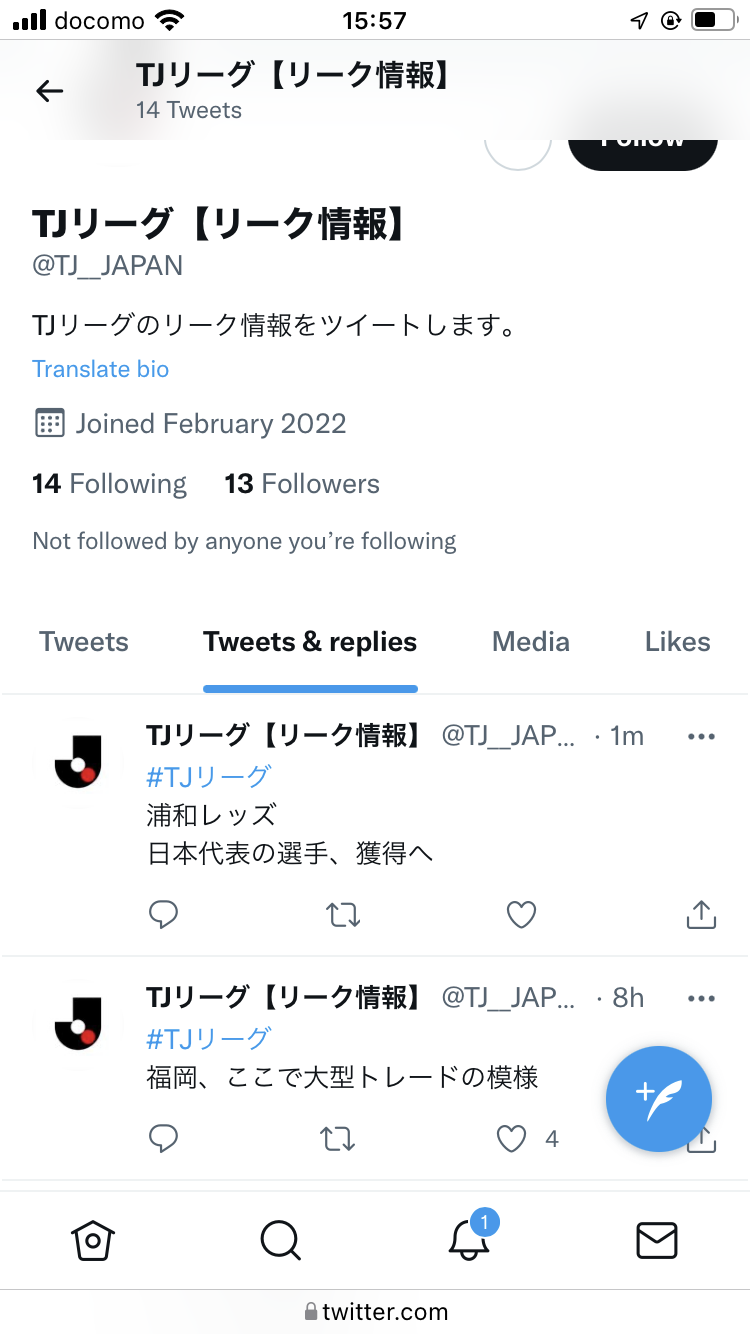
Task: Go to the Search tab
Action: click(x=280, y=1241)
